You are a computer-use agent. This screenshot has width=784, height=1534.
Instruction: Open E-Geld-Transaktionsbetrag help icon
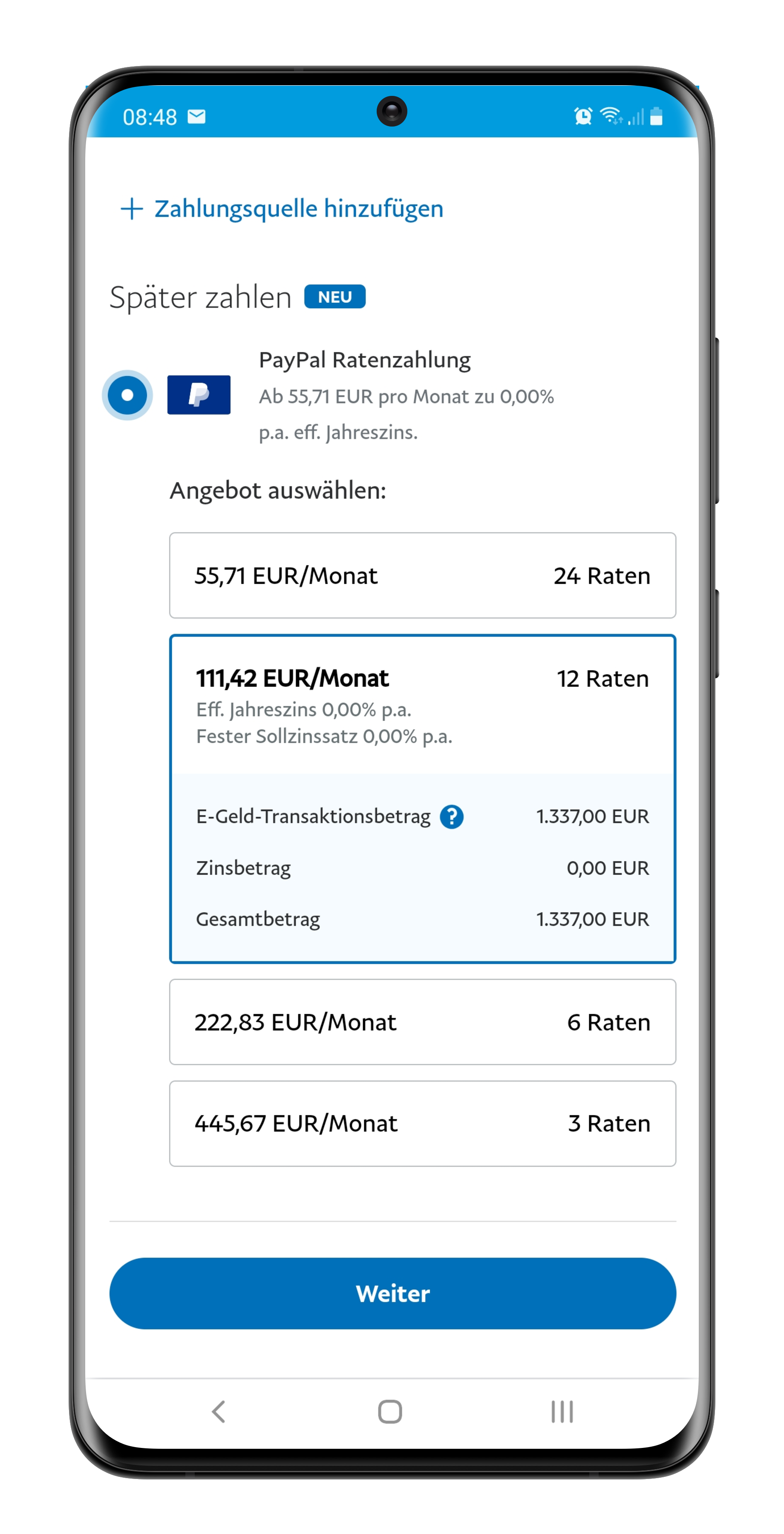click(x=451, y=816)
